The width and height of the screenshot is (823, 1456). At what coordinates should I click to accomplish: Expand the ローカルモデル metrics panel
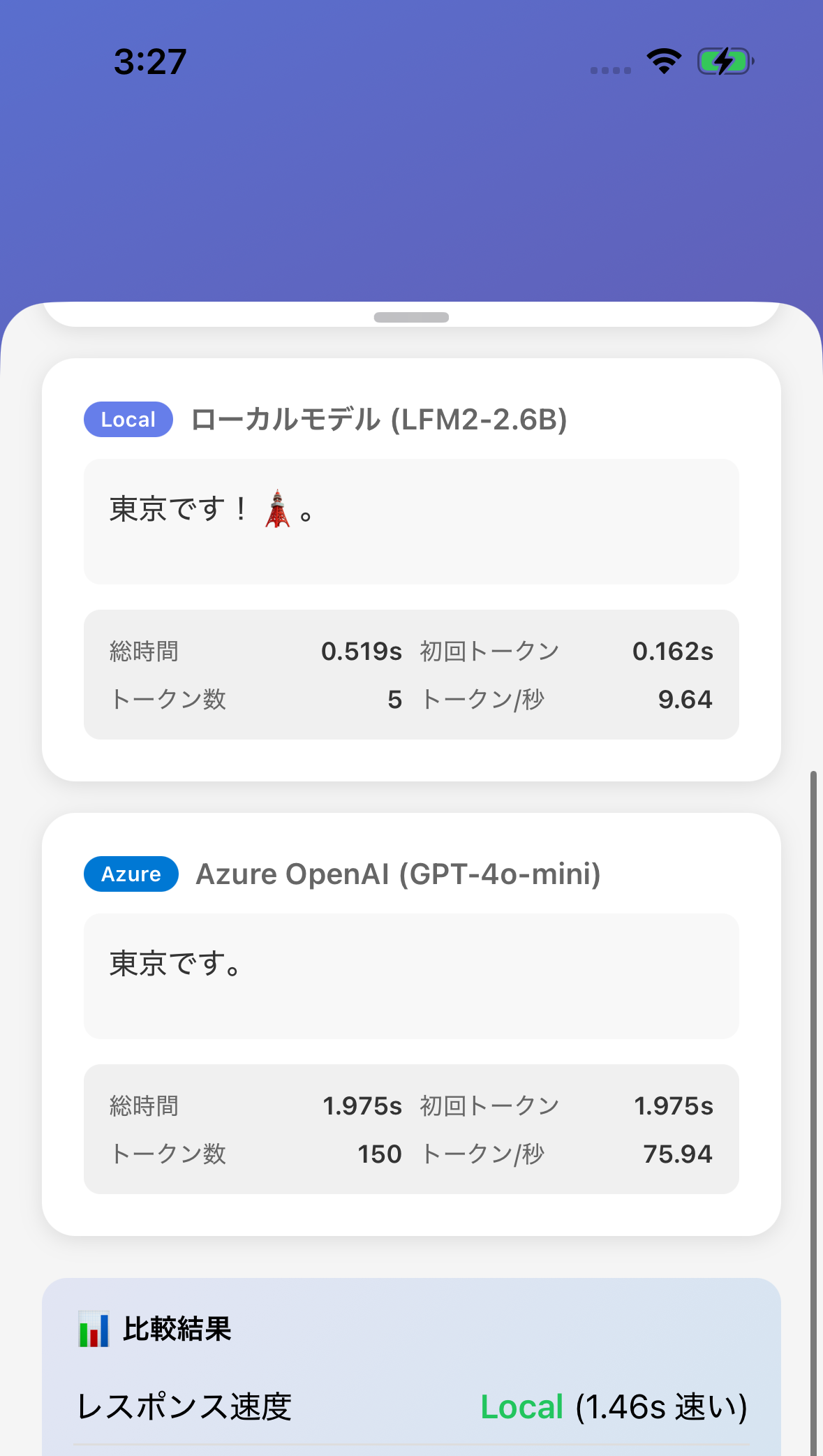click(x=411, y=672)
